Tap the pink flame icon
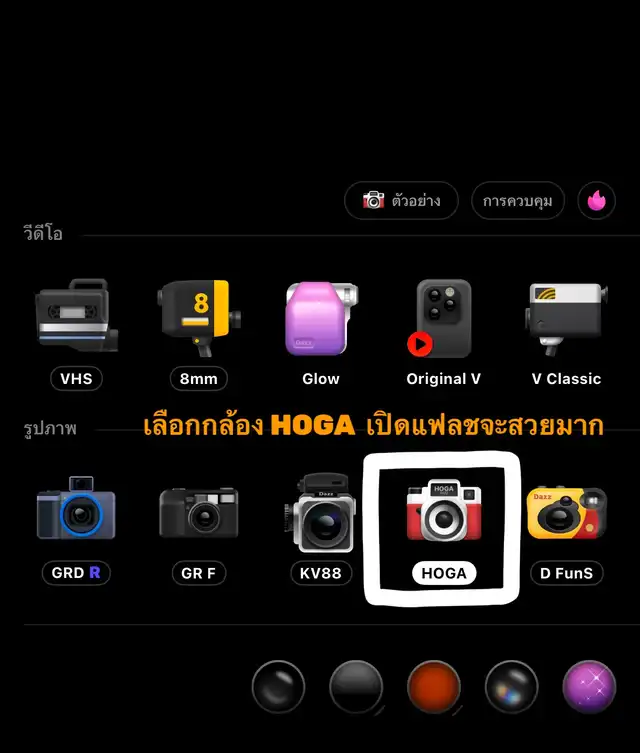 tap(597, 200)
